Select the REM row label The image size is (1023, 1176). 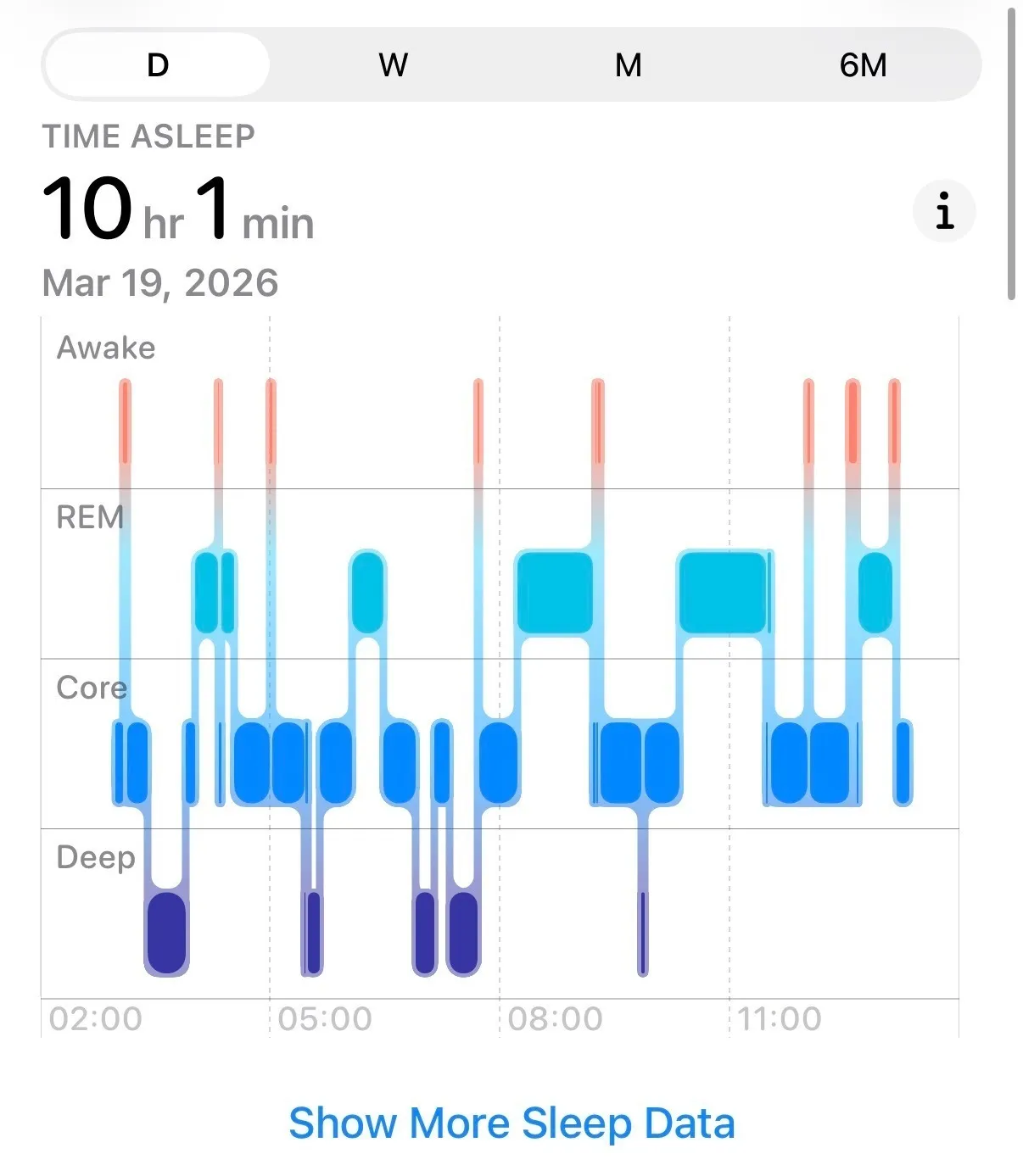[88, 518]
